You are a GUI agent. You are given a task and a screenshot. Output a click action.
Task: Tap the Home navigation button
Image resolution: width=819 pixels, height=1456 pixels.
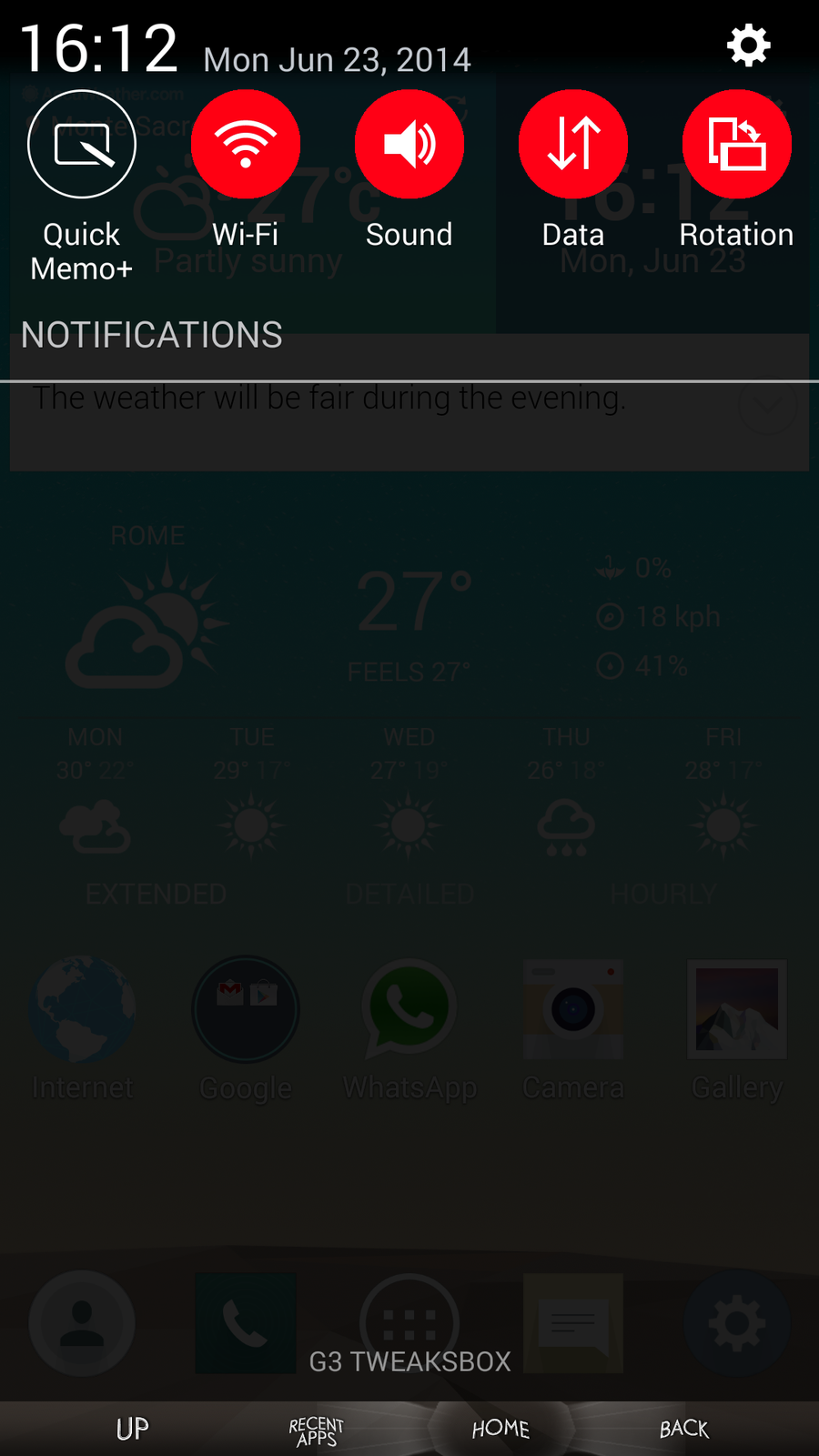[x=500, y=1429]
